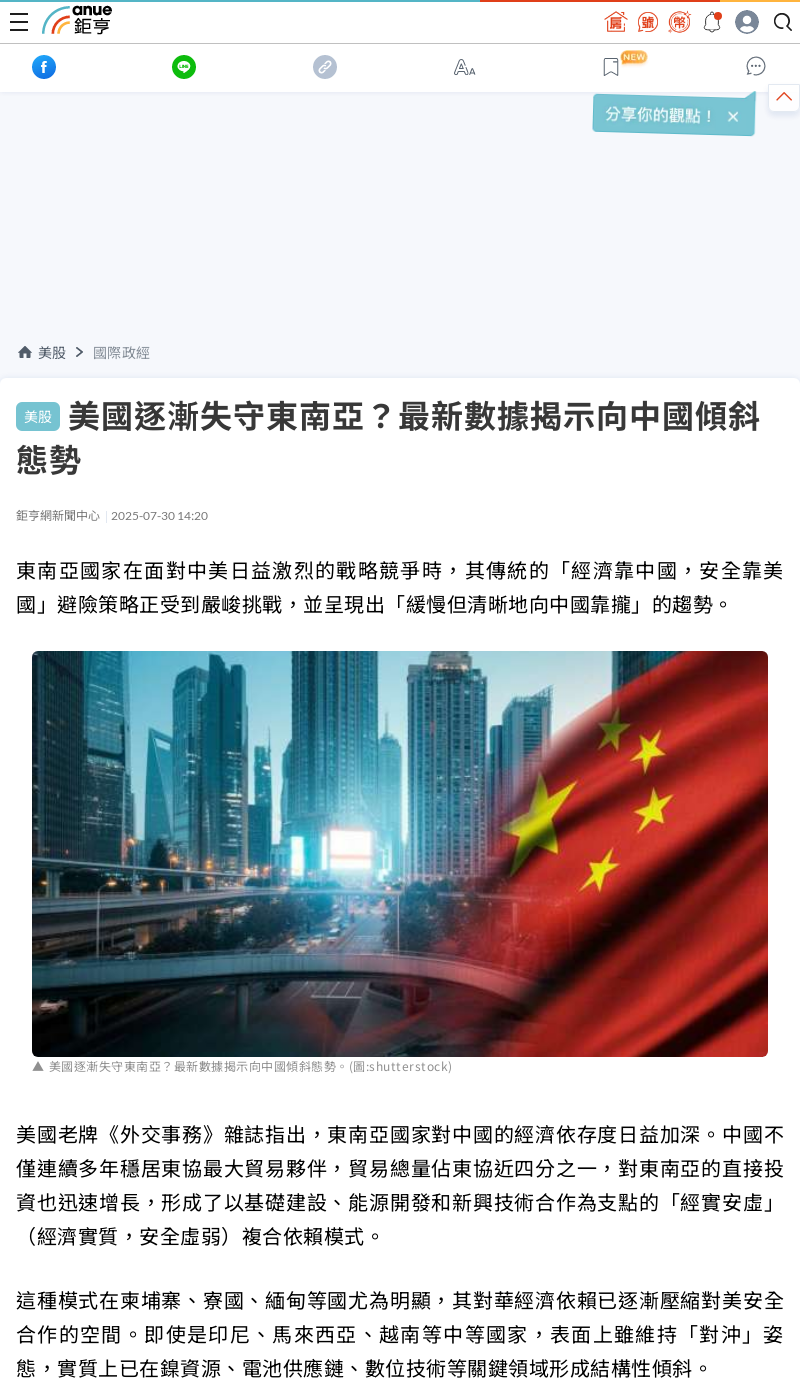800x1400 pixels.
Task: Search the site with the magnifier
Action: [783, 22]
